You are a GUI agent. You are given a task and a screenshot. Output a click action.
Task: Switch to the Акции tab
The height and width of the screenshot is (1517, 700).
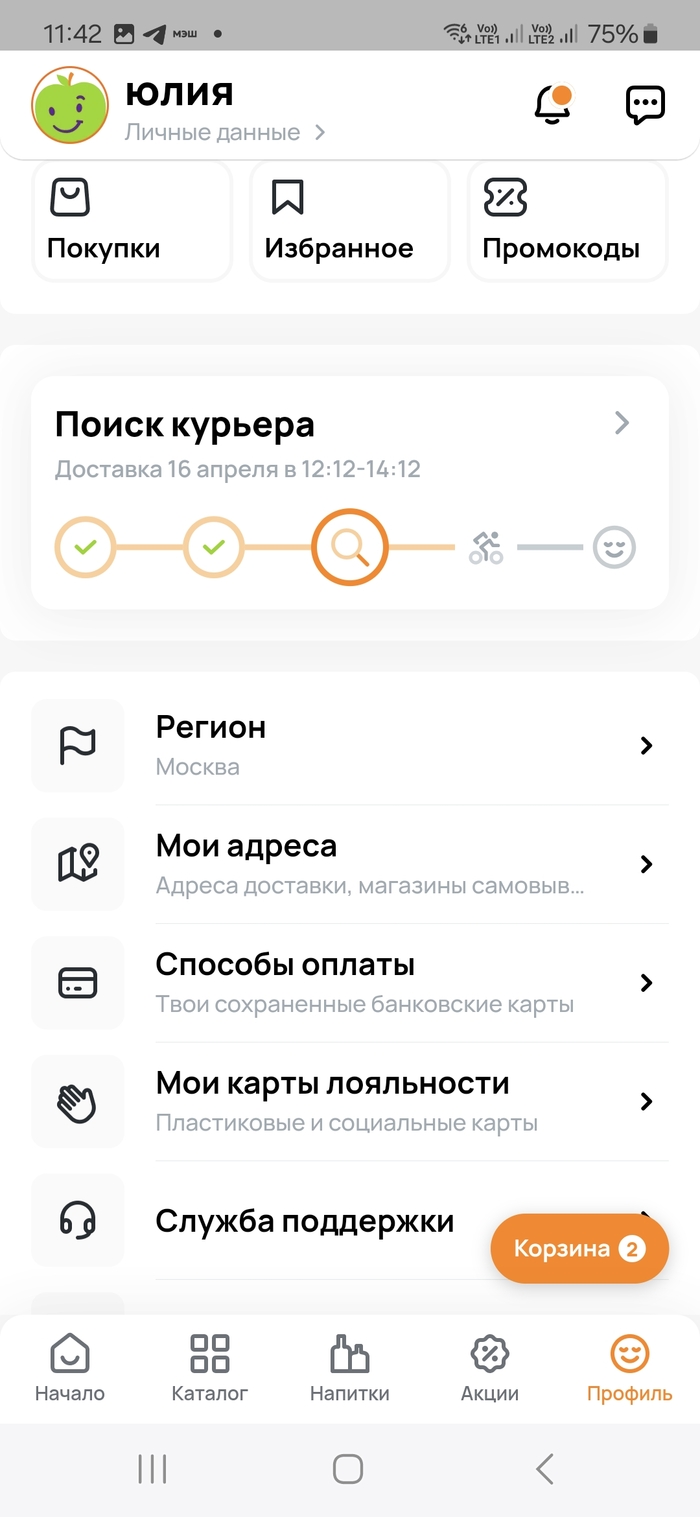(x=490, y=1368)
